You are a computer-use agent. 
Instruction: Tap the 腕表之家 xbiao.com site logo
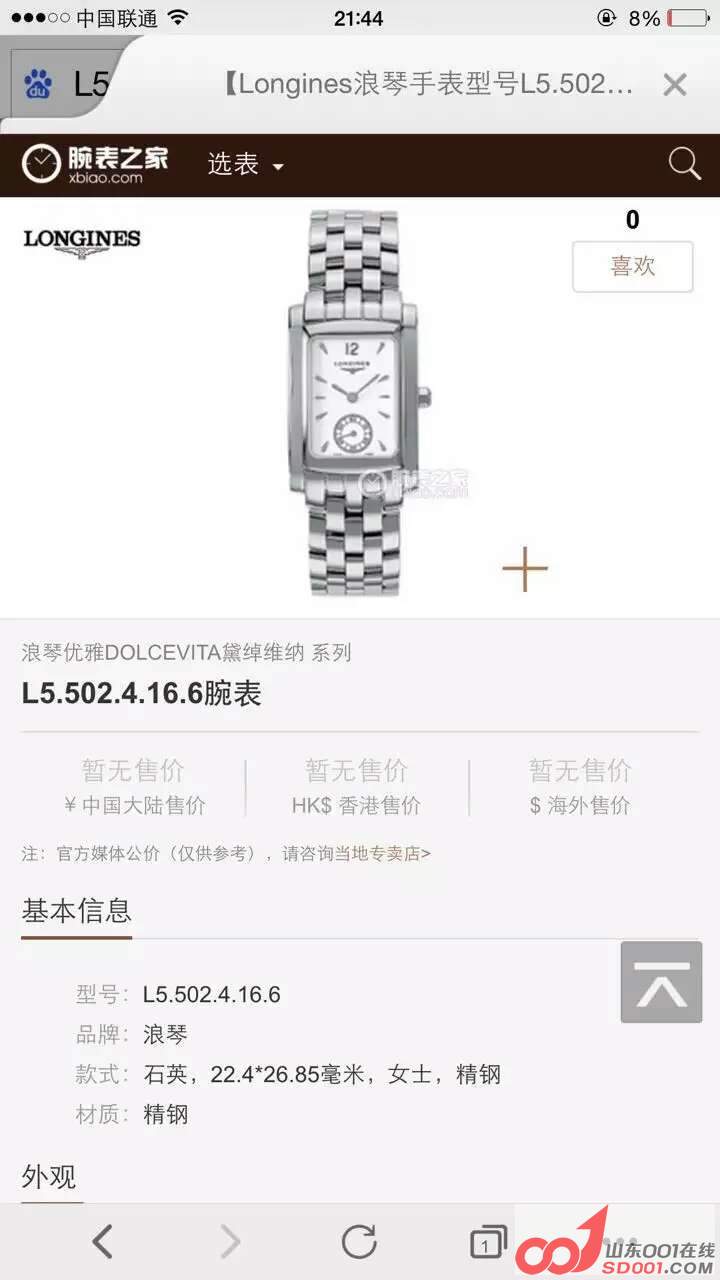[96, 164]
